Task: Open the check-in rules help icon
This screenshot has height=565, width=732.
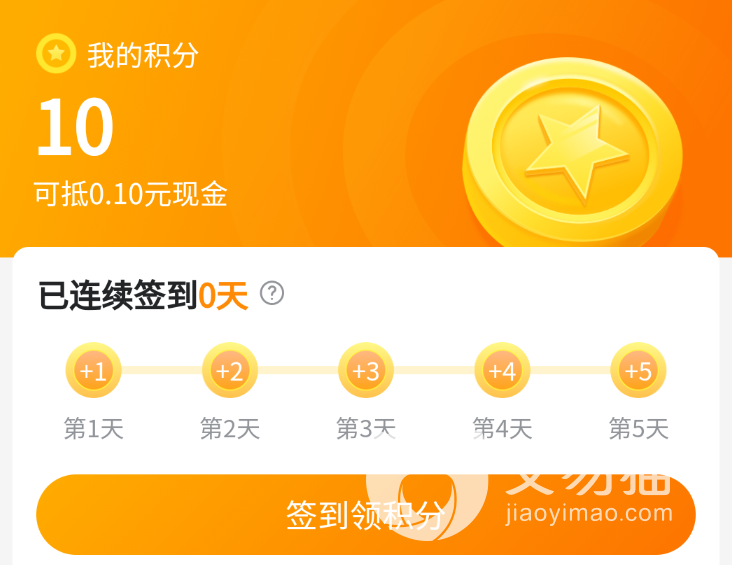Action: coord(272,293)
